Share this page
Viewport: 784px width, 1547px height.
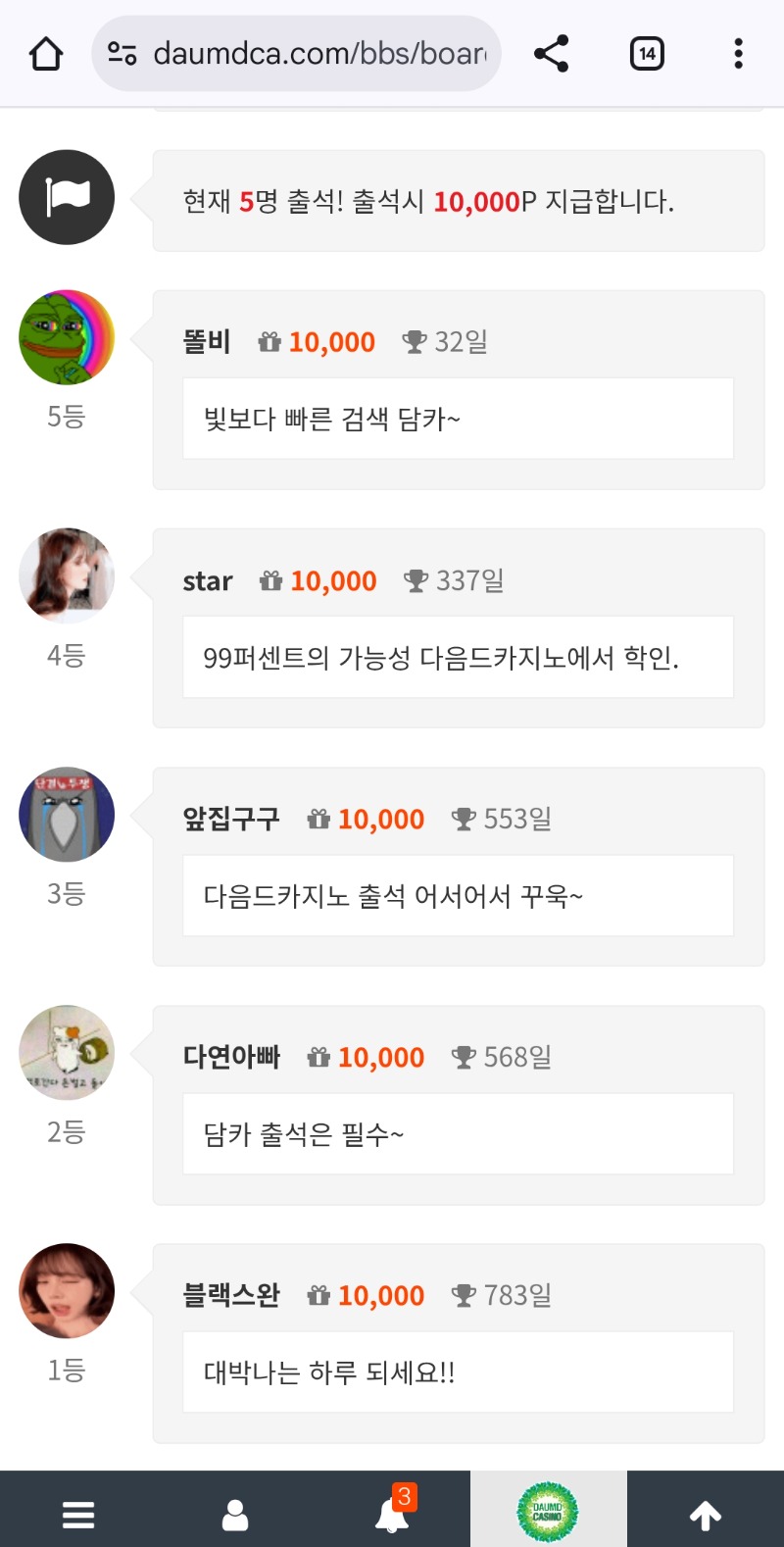click(552, 54)
